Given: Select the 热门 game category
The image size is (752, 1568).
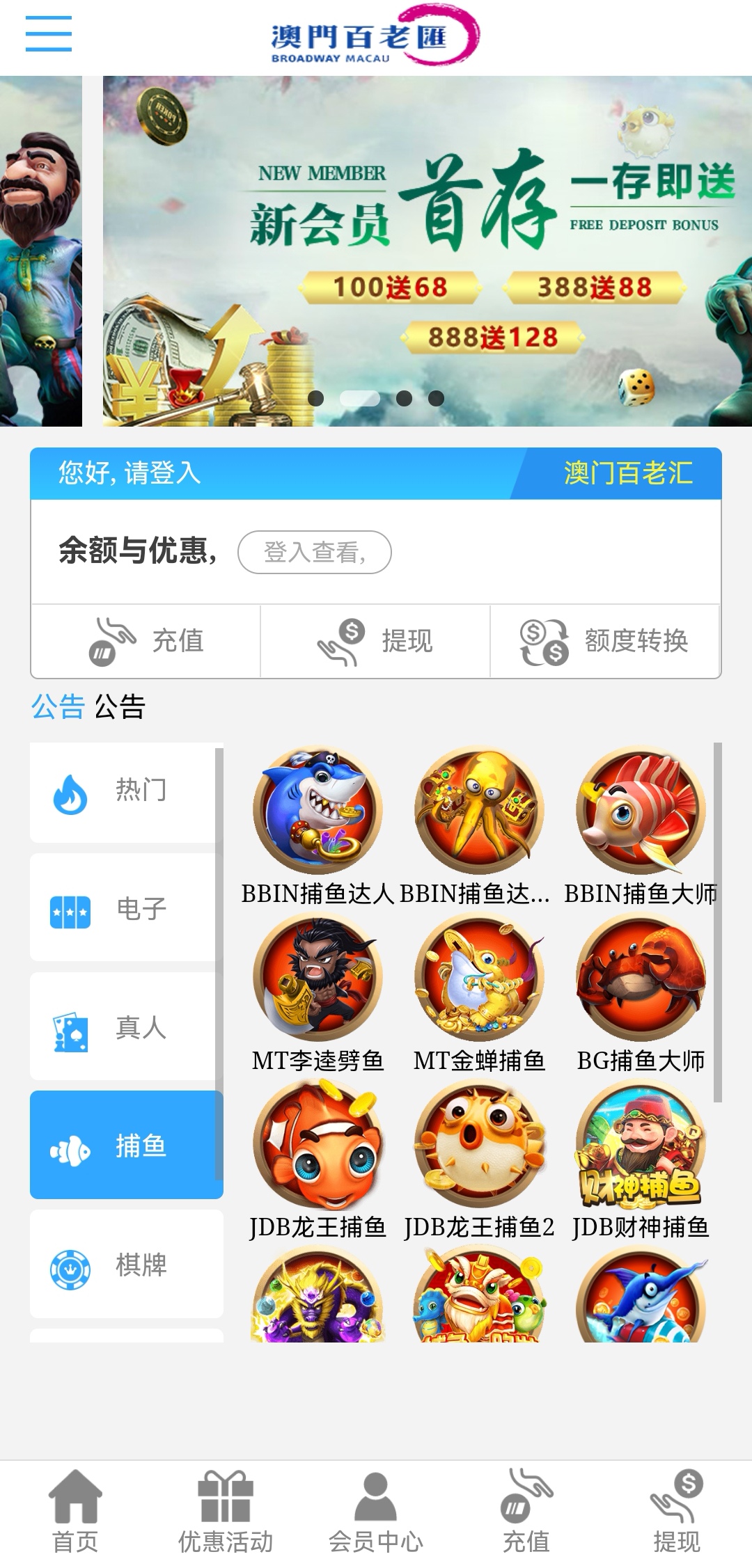Looking at the screenshot, I should pos(125,792).
